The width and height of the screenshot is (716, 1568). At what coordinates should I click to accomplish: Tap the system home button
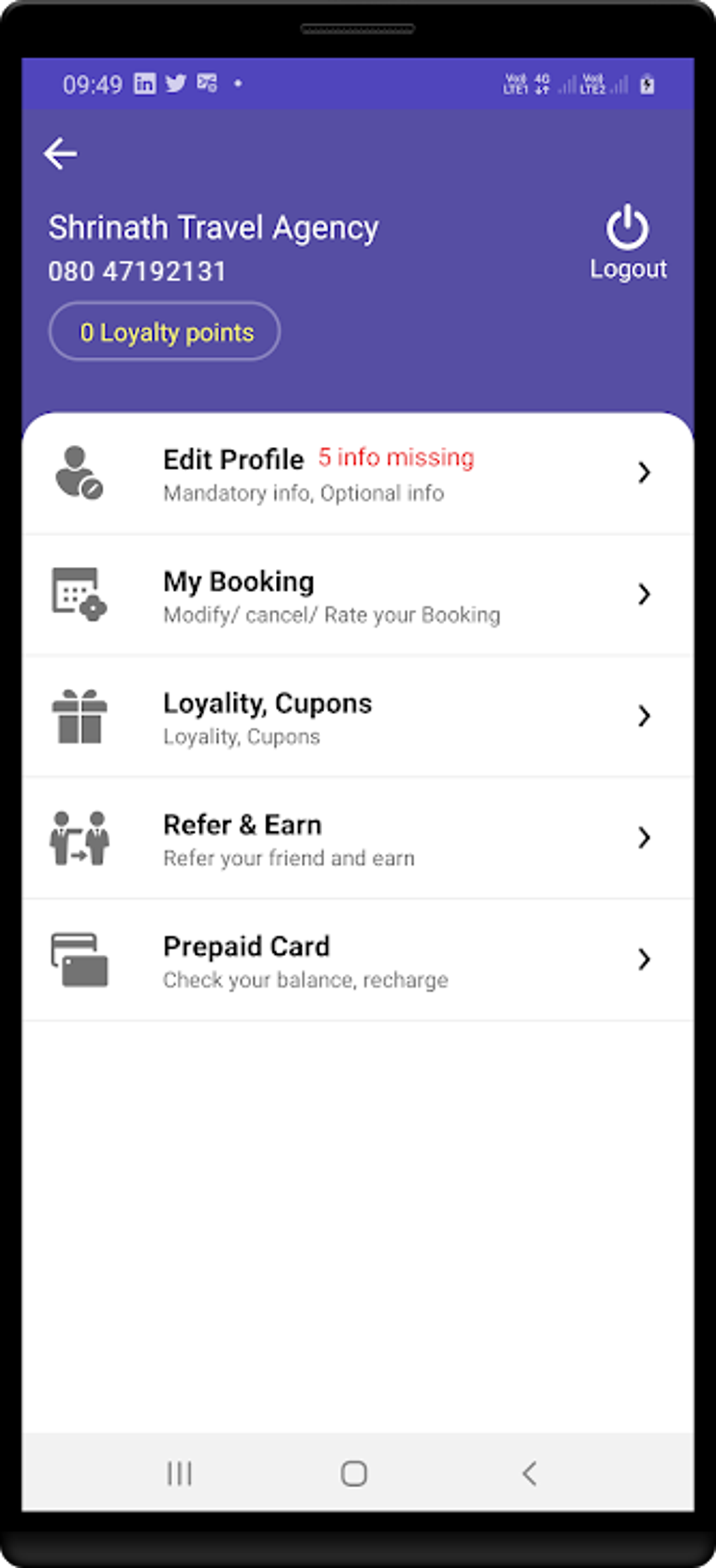[x=354, y=1473]
